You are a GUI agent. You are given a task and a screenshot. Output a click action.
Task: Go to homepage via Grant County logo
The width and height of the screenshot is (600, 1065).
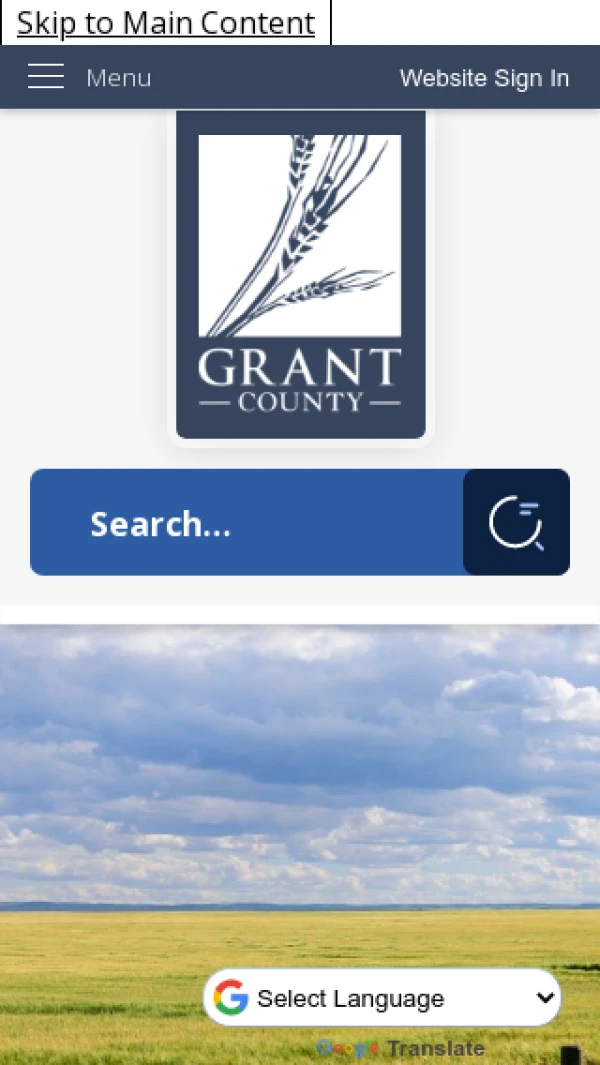tap(300, 274)
